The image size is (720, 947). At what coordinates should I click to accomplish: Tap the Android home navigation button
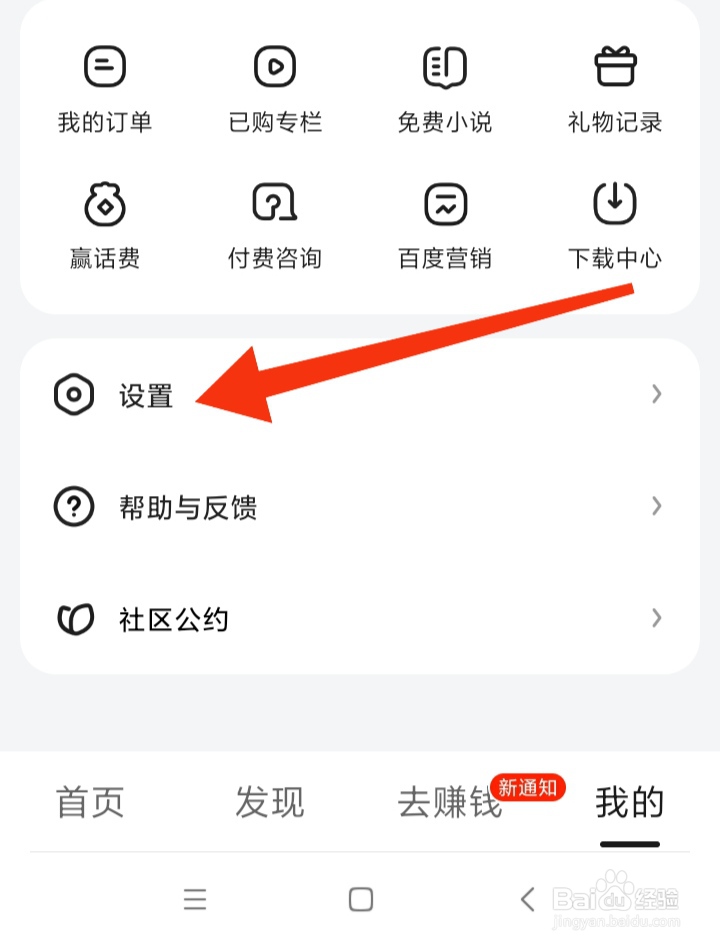click(x=360, y=900)
